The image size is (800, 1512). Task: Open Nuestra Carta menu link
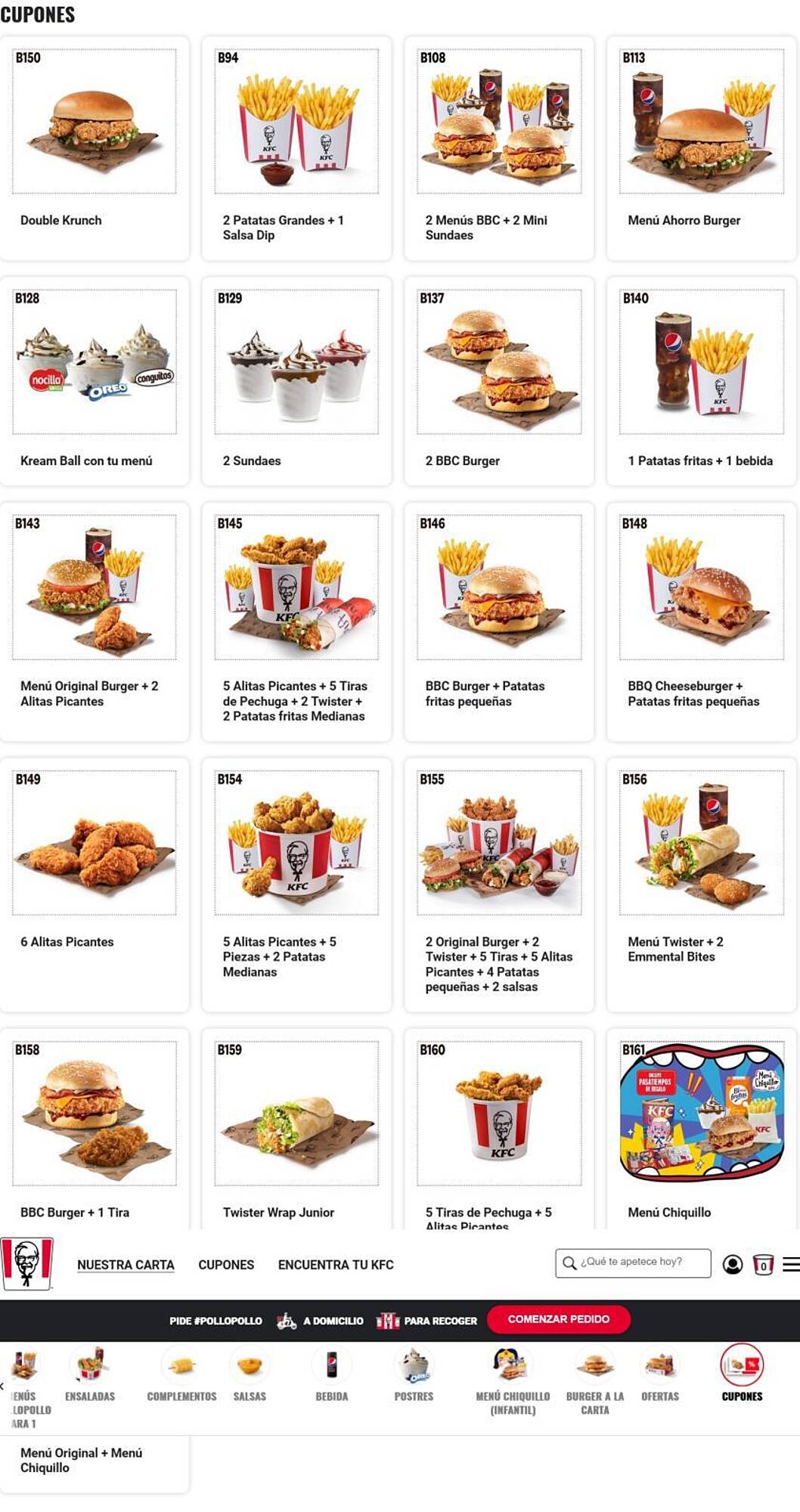click(126, 1265)
